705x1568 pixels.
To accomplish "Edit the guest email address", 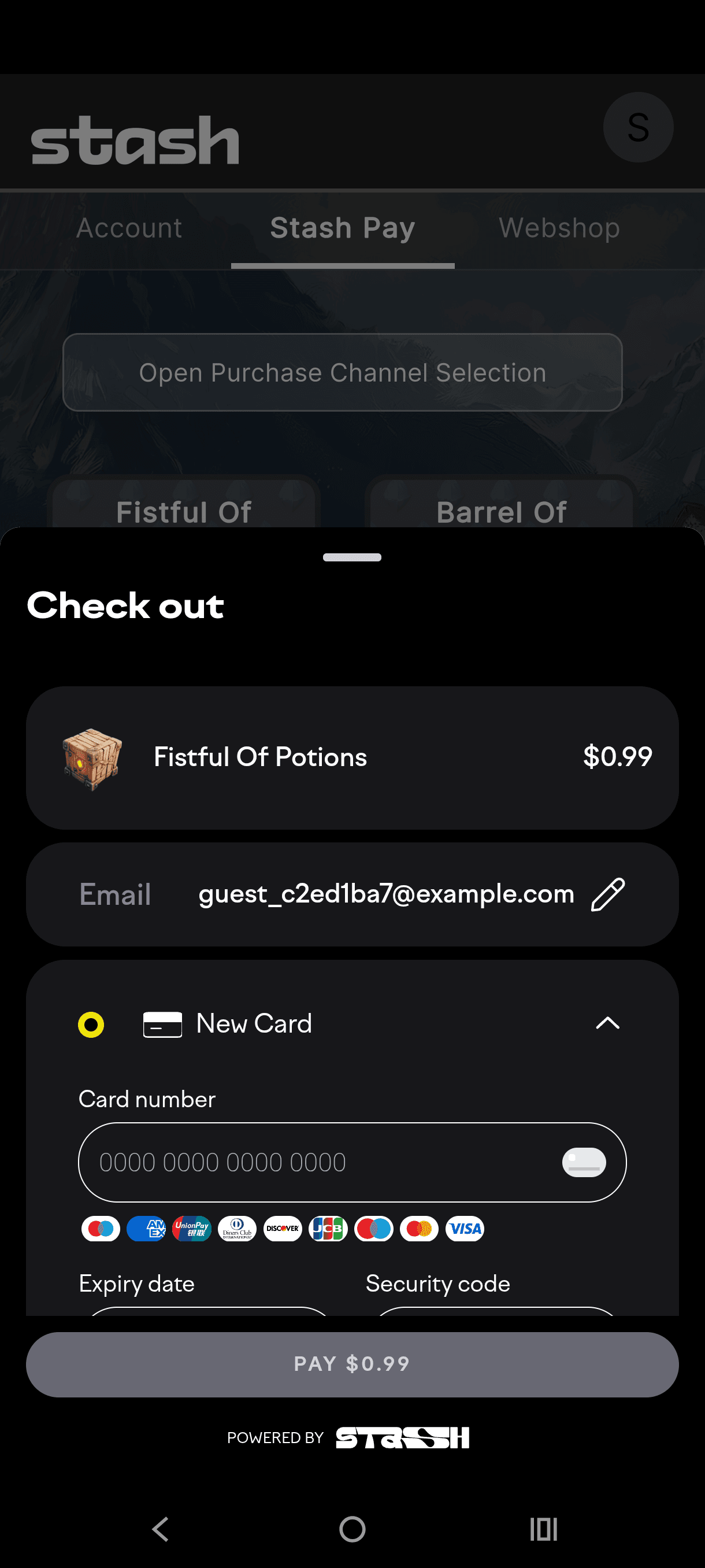I will (x=607, y=894).
